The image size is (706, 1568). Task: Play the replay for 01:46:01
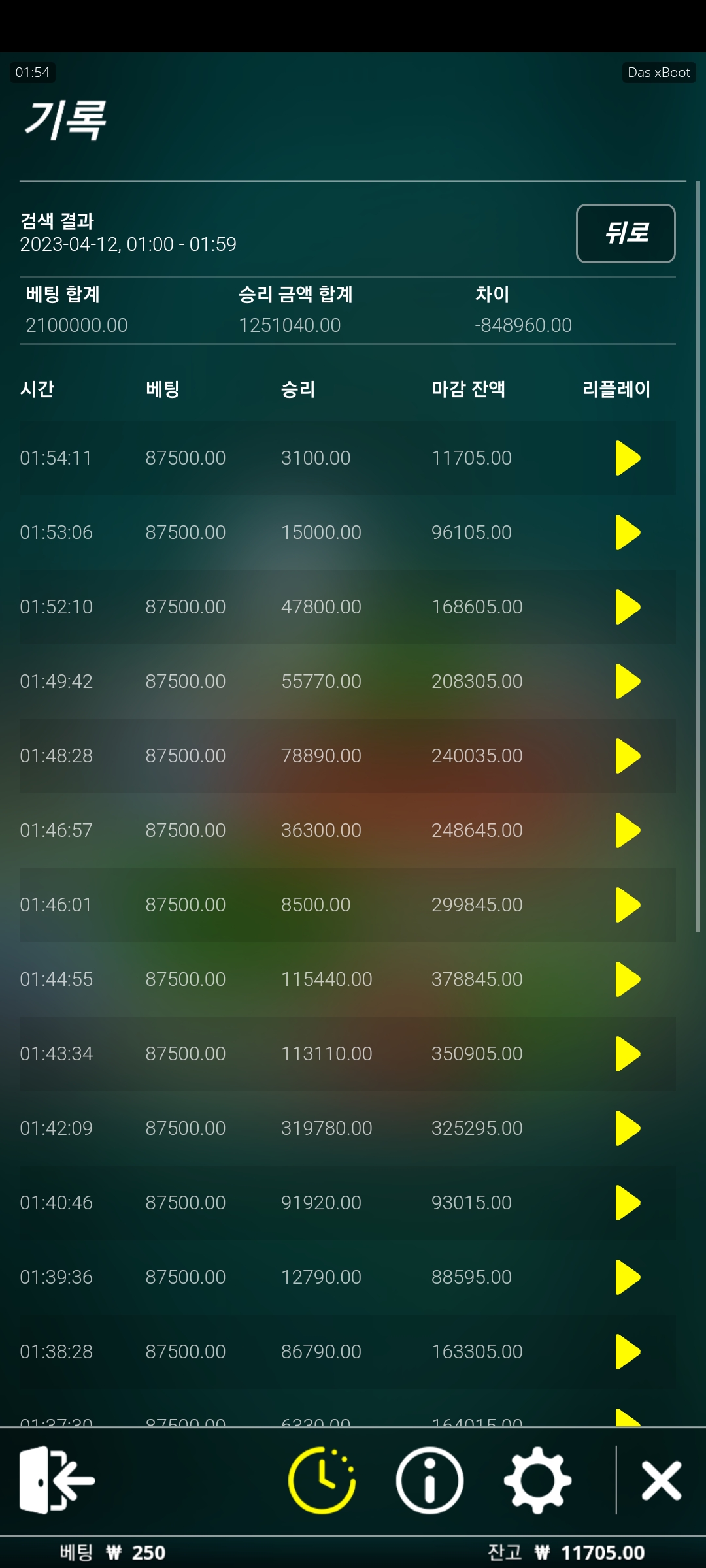click(x=628, y=905)
